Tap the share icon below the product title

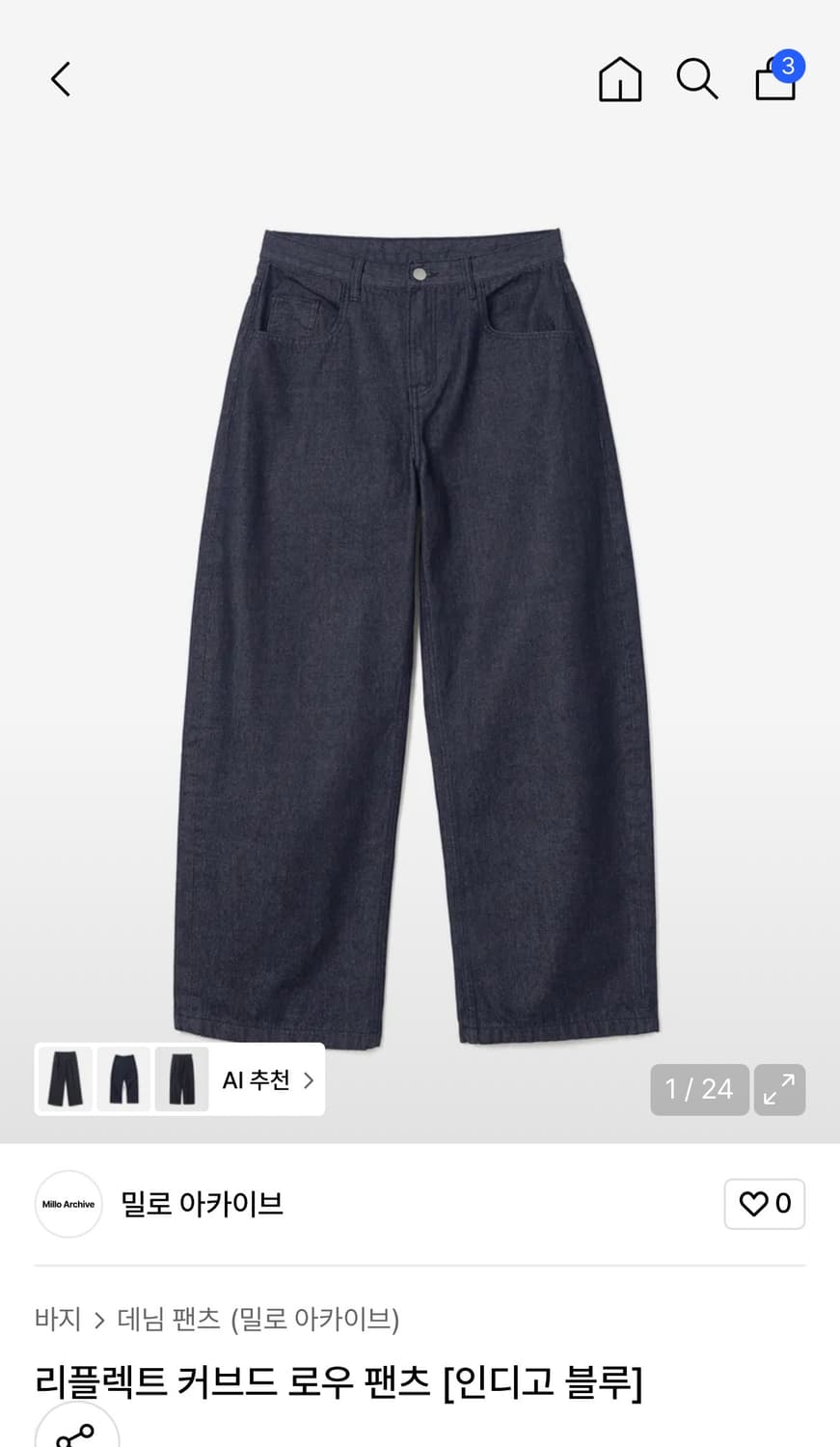point(76,1433)
